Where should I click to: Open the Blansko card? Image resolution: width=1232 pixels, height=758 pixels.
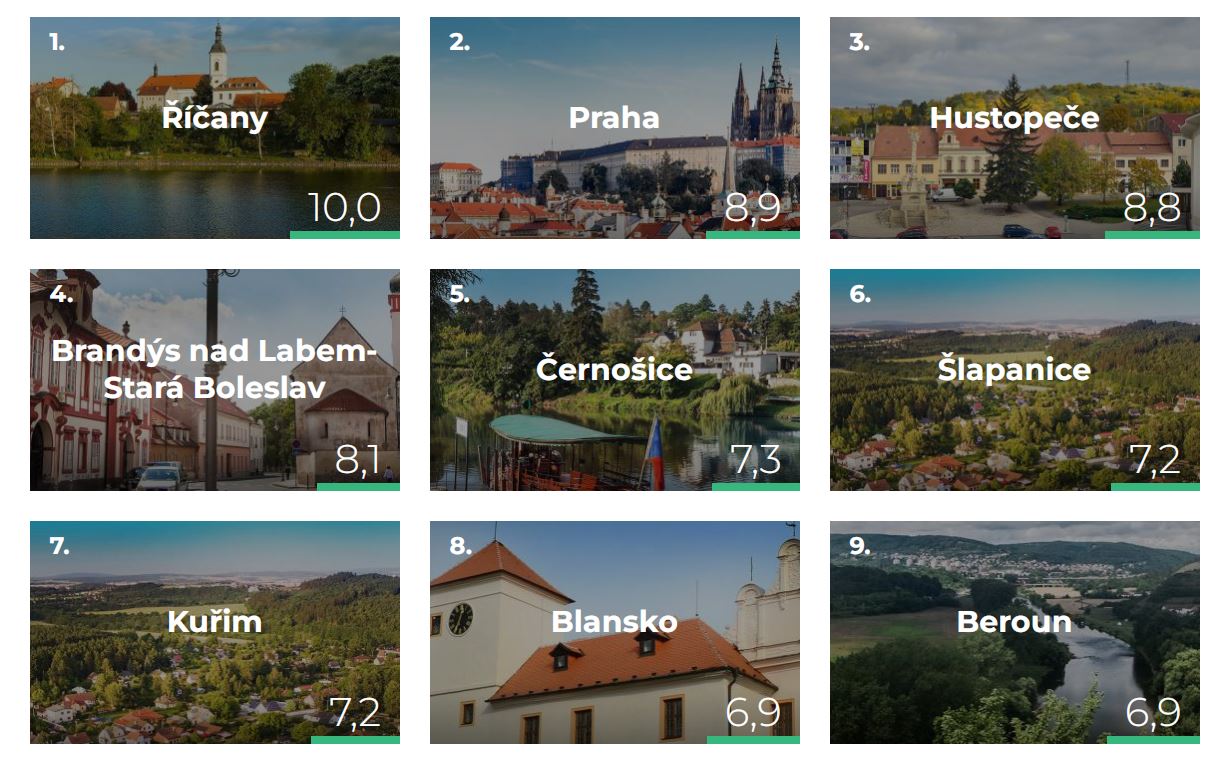(614, 631)
